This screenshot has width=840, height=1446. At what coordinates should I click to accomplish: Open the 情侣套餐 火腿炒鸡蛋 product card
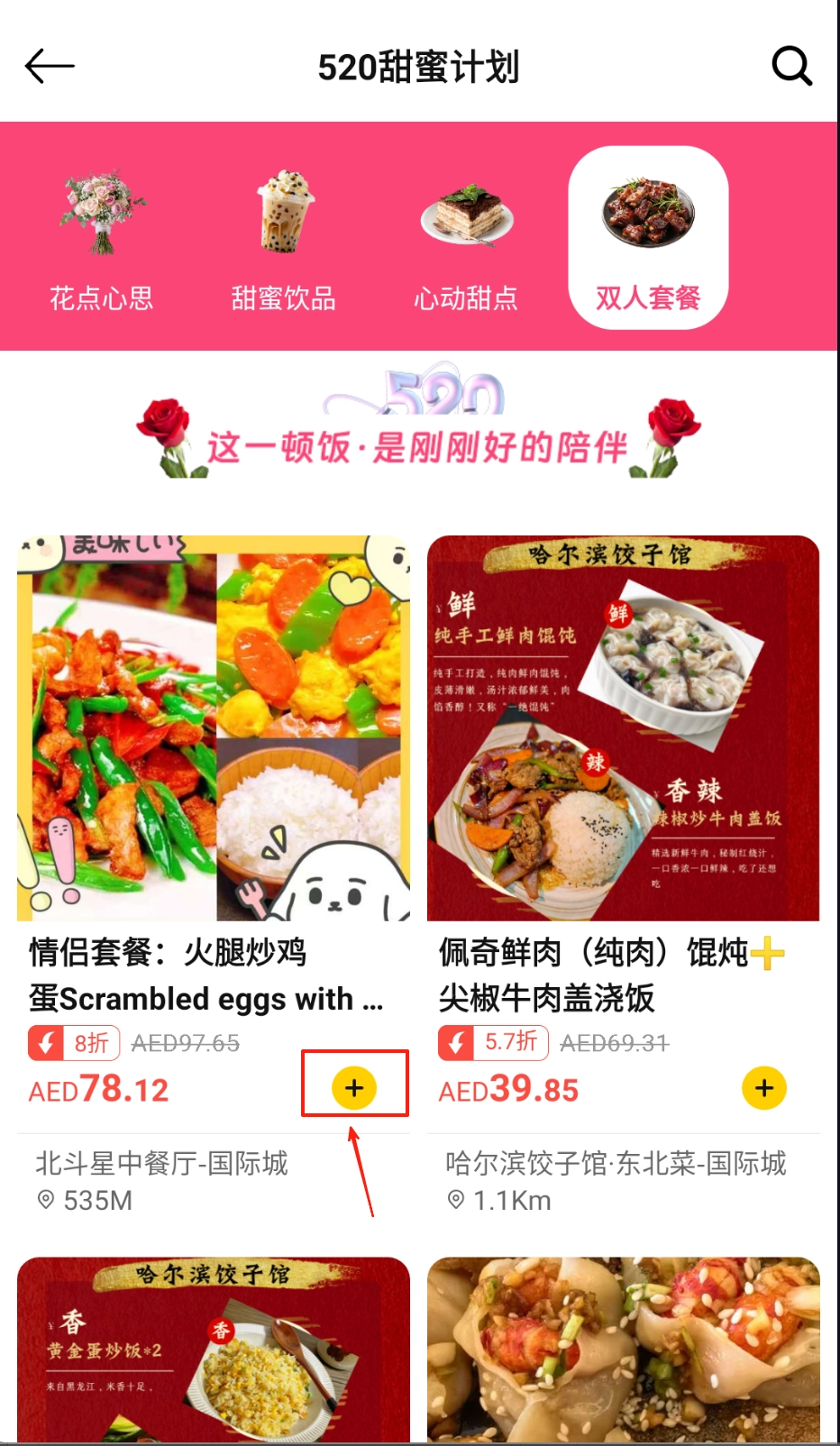pyautogui.click(x=214, y=730)
